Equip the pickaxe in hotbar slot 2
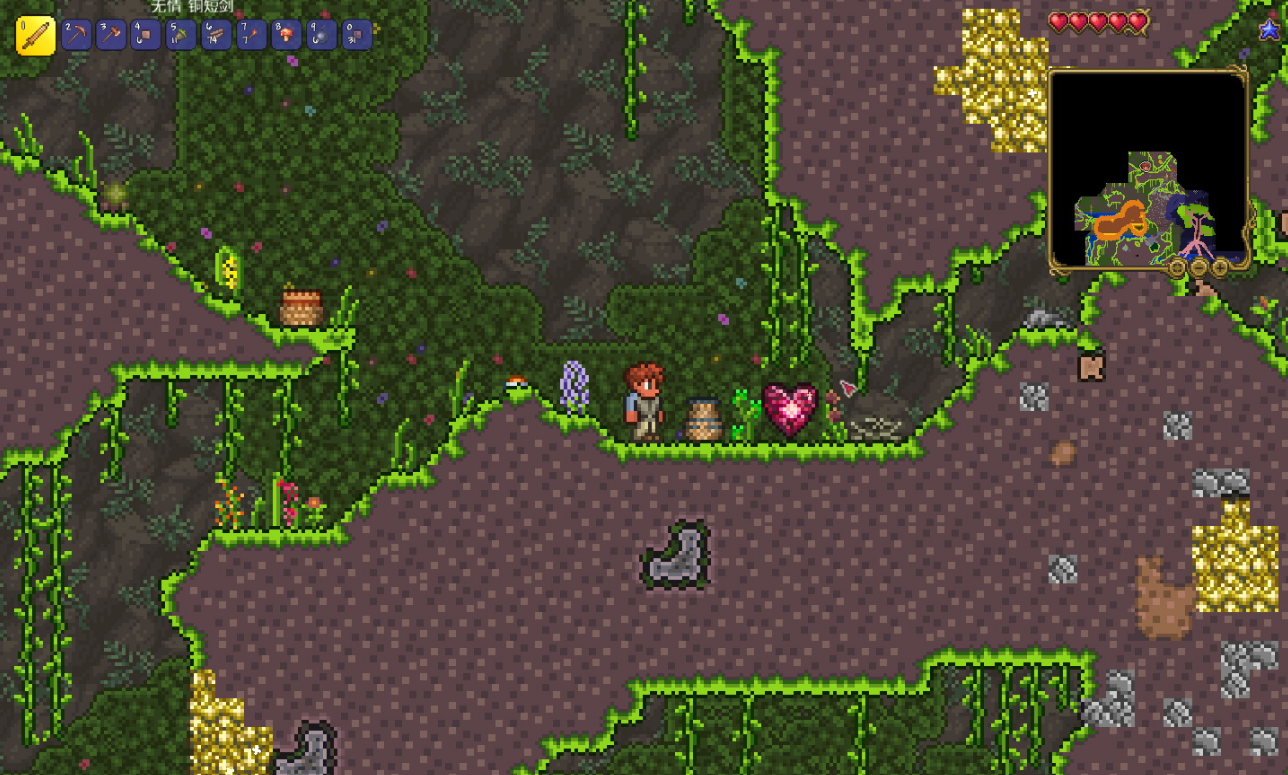 (x=76, y=36)
